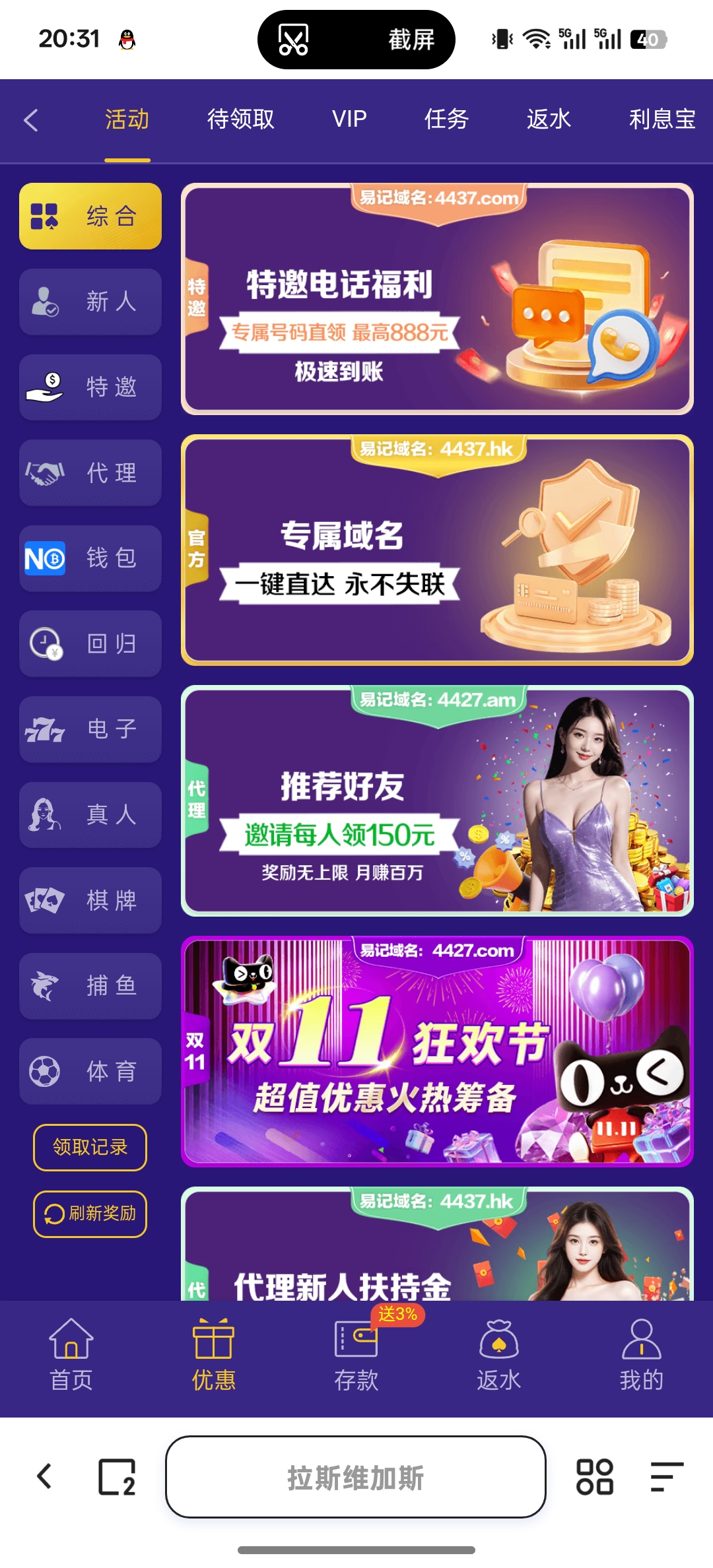
Task: Open the 体育 sports category
Action: click(x=89, y=1071)
